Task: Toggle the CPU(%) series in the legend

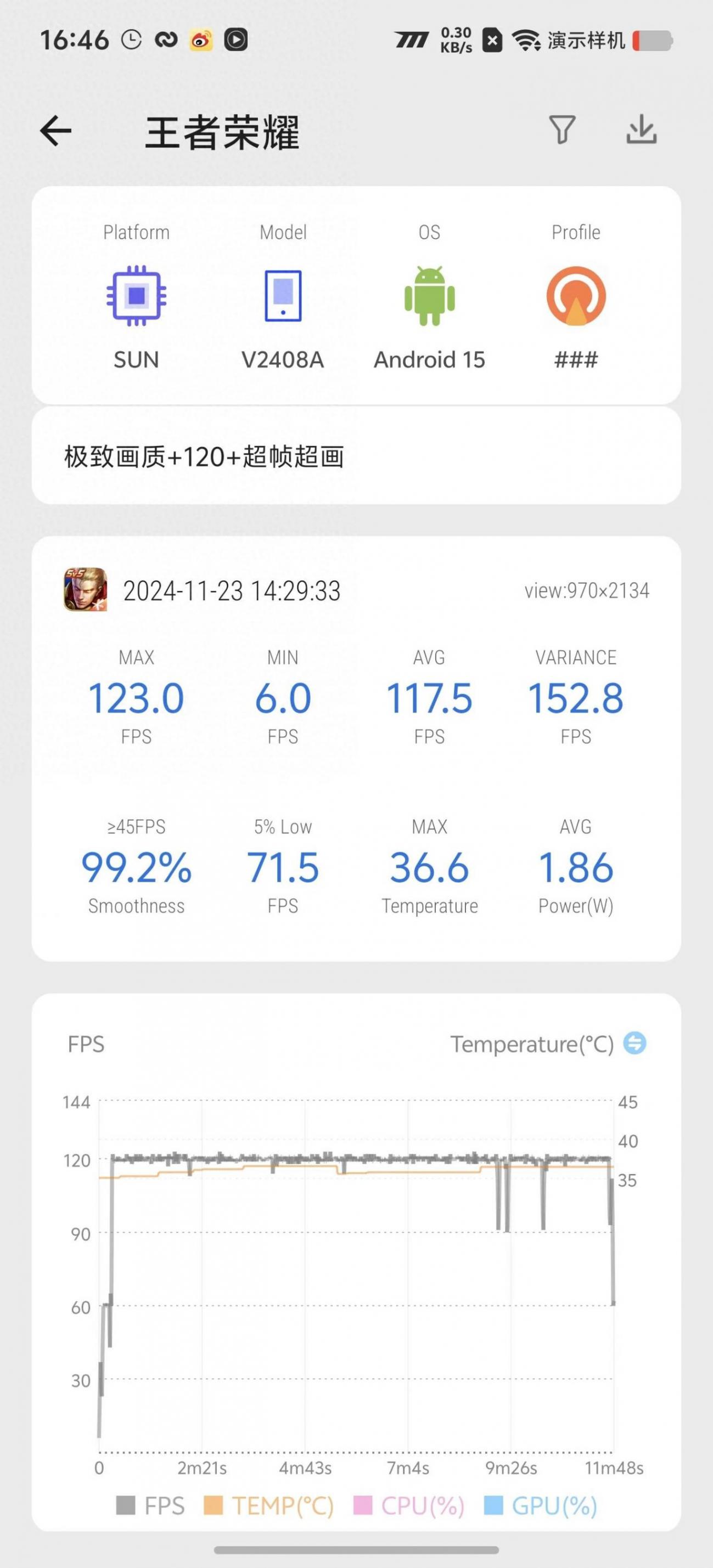Action: tap(409, 1505)
